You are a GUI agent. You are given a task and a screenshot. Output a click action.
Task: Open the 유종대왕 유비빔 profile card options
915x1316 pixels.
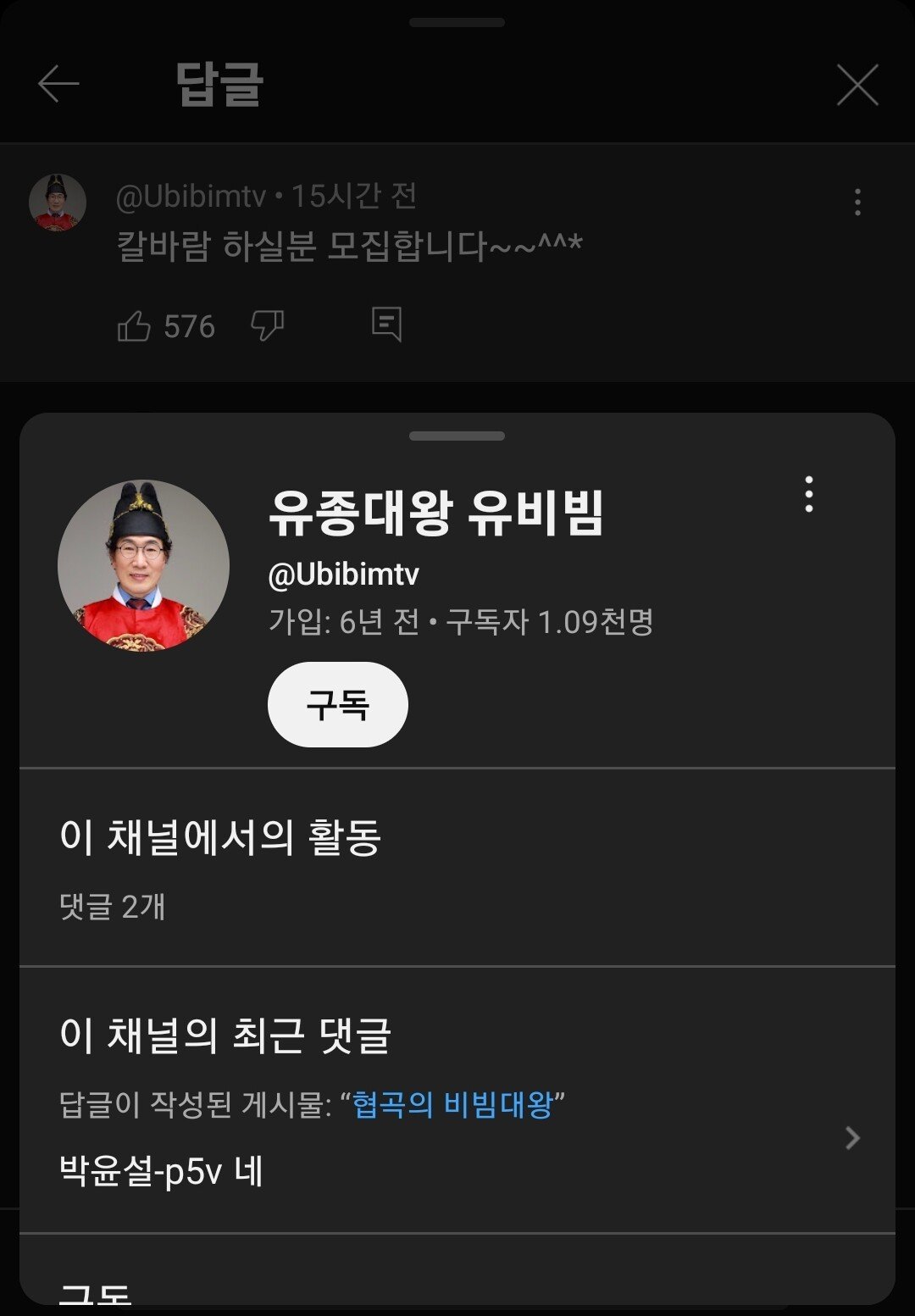point(809,494)
